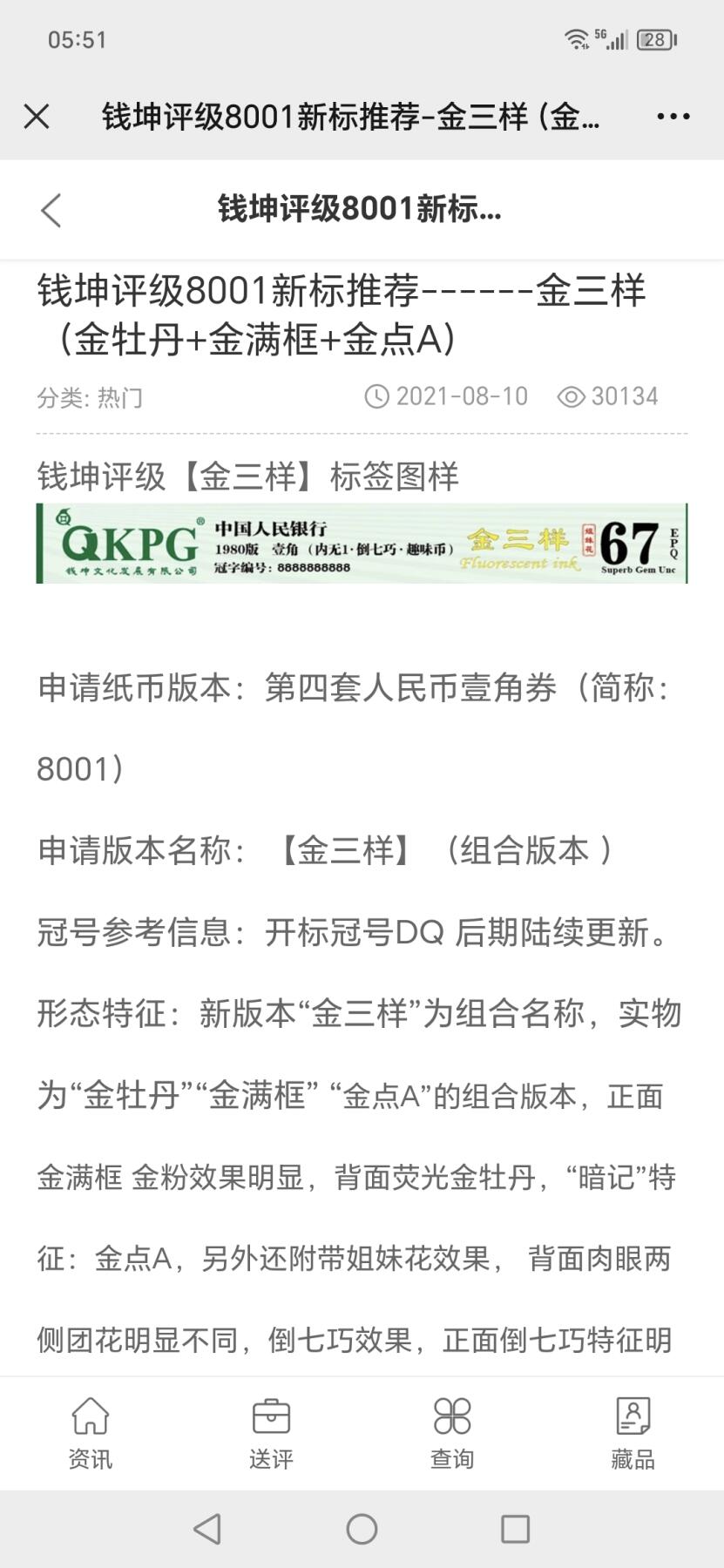Open the system recent apps view
724x1568 pixels.
[x=515, y=1529]
